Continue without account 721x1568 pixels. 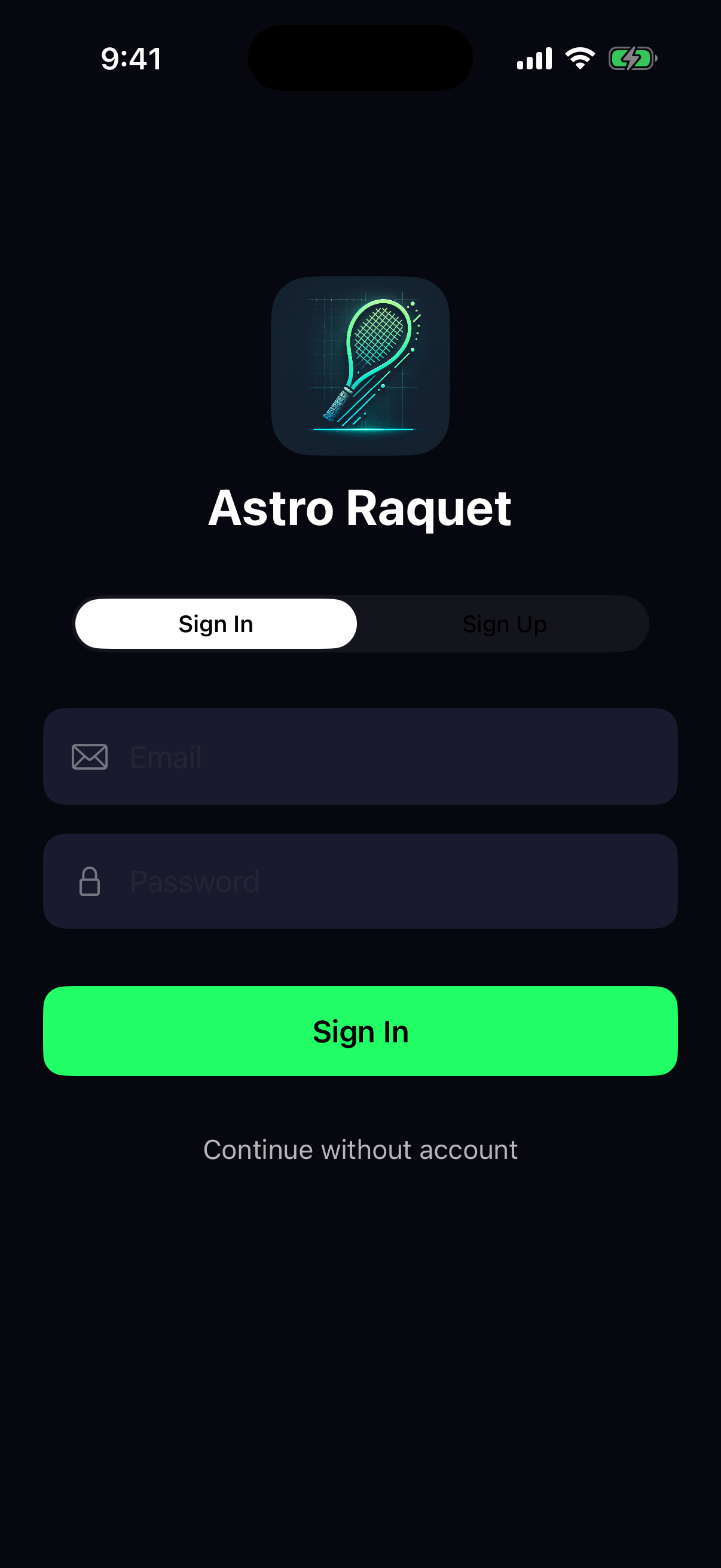click(x=360, y=1150)
